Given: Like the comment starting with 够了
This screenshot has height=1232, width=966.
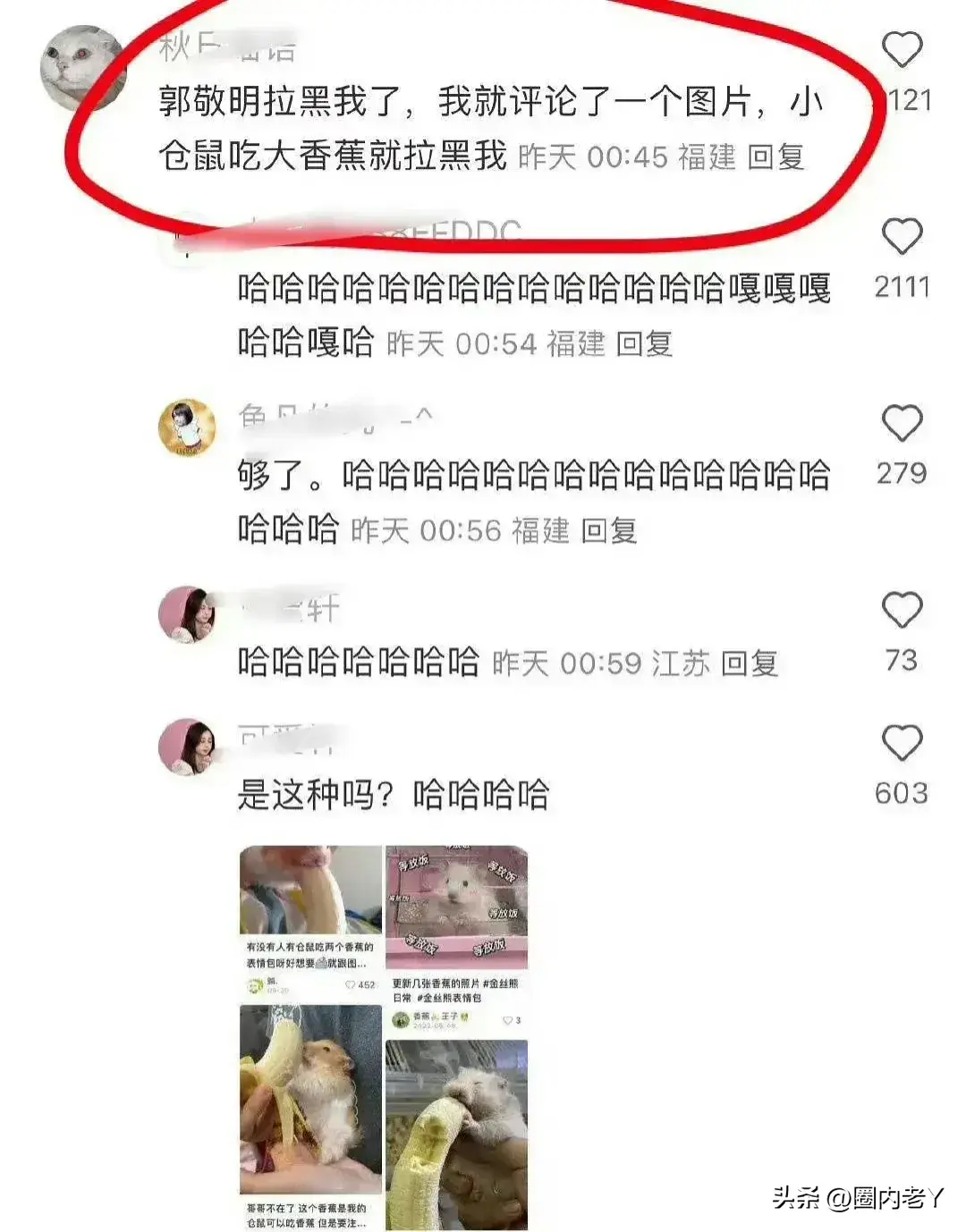Looking at the screenshot, I should [902, 423].
